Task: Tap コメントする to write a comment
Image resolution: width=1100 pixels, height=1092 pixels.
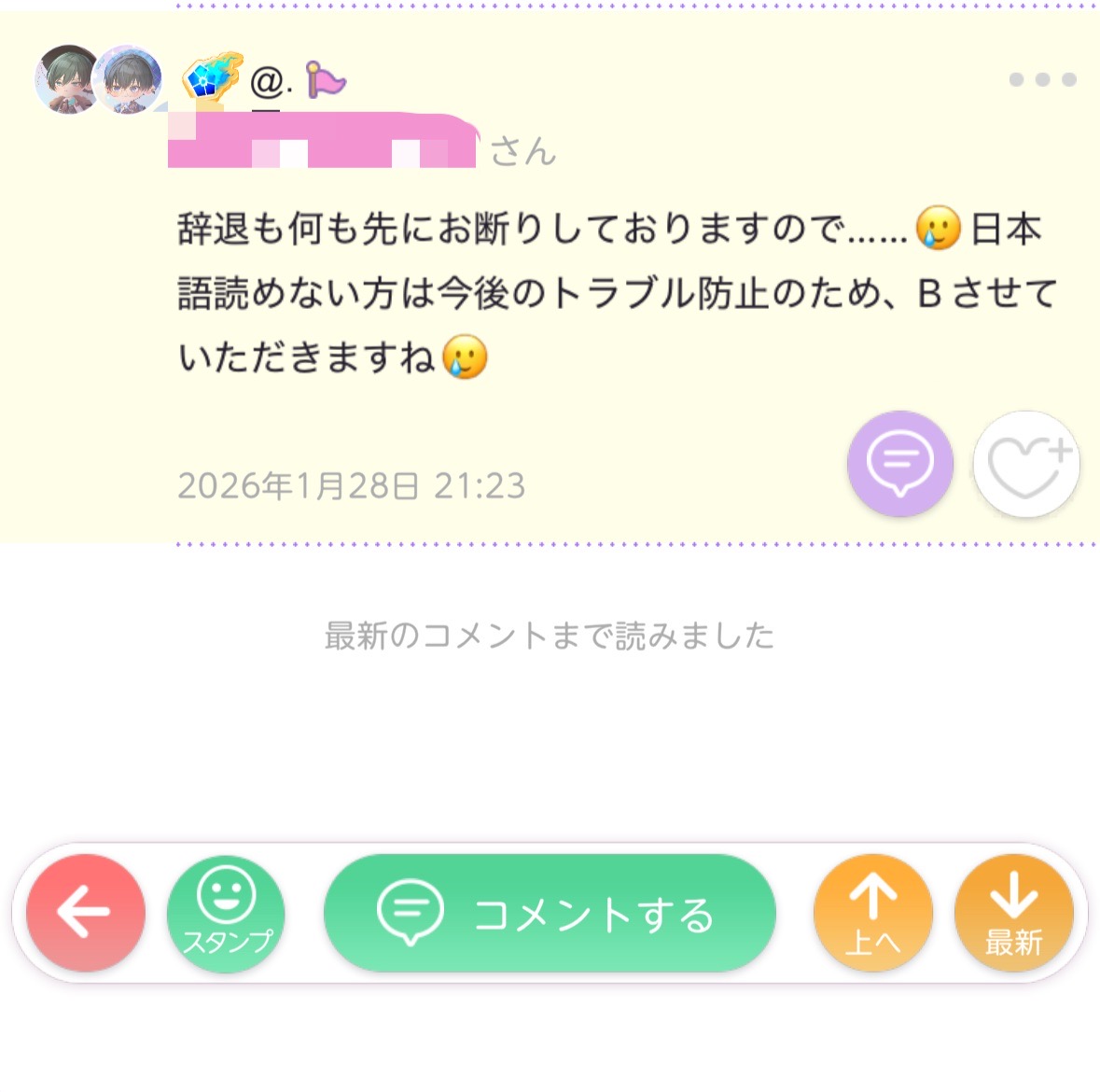Action: [550, 913]
